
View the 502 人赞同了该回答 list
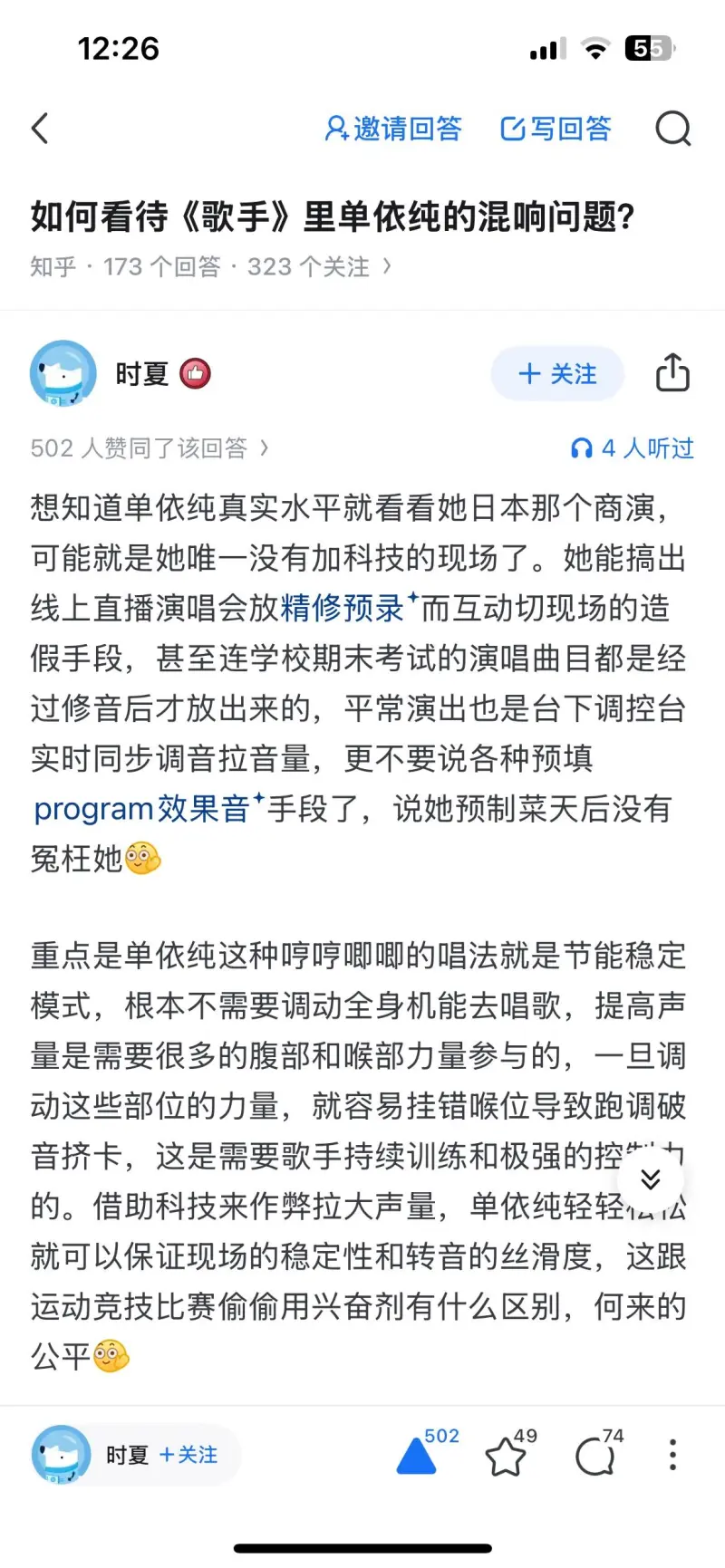point(150,447)
